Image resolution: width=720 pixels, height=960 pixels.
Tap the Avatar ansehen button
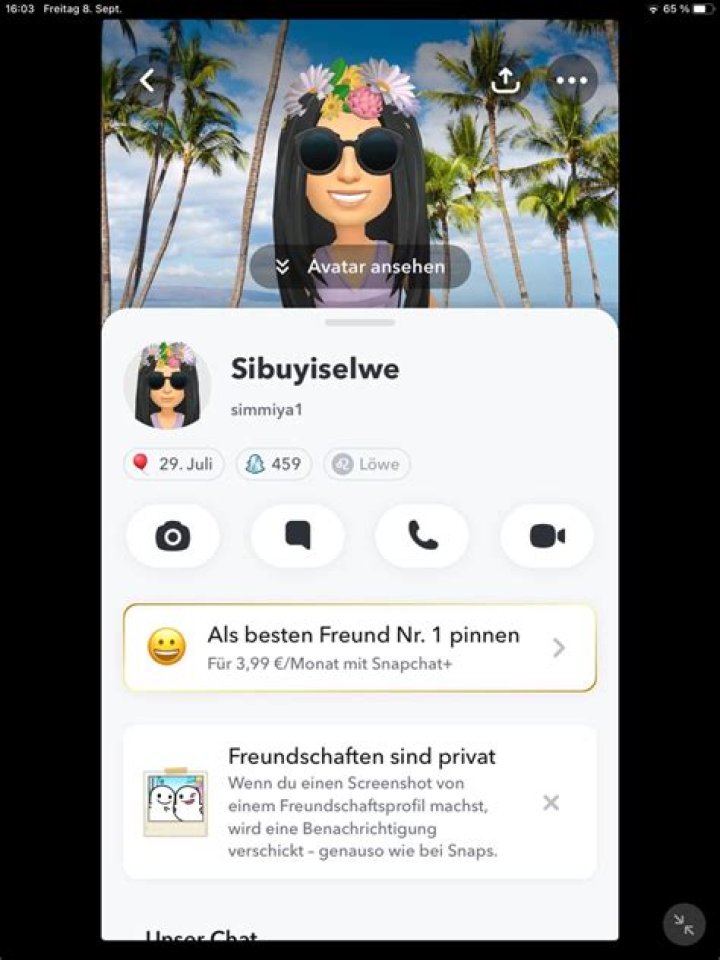tap(360, 267)
